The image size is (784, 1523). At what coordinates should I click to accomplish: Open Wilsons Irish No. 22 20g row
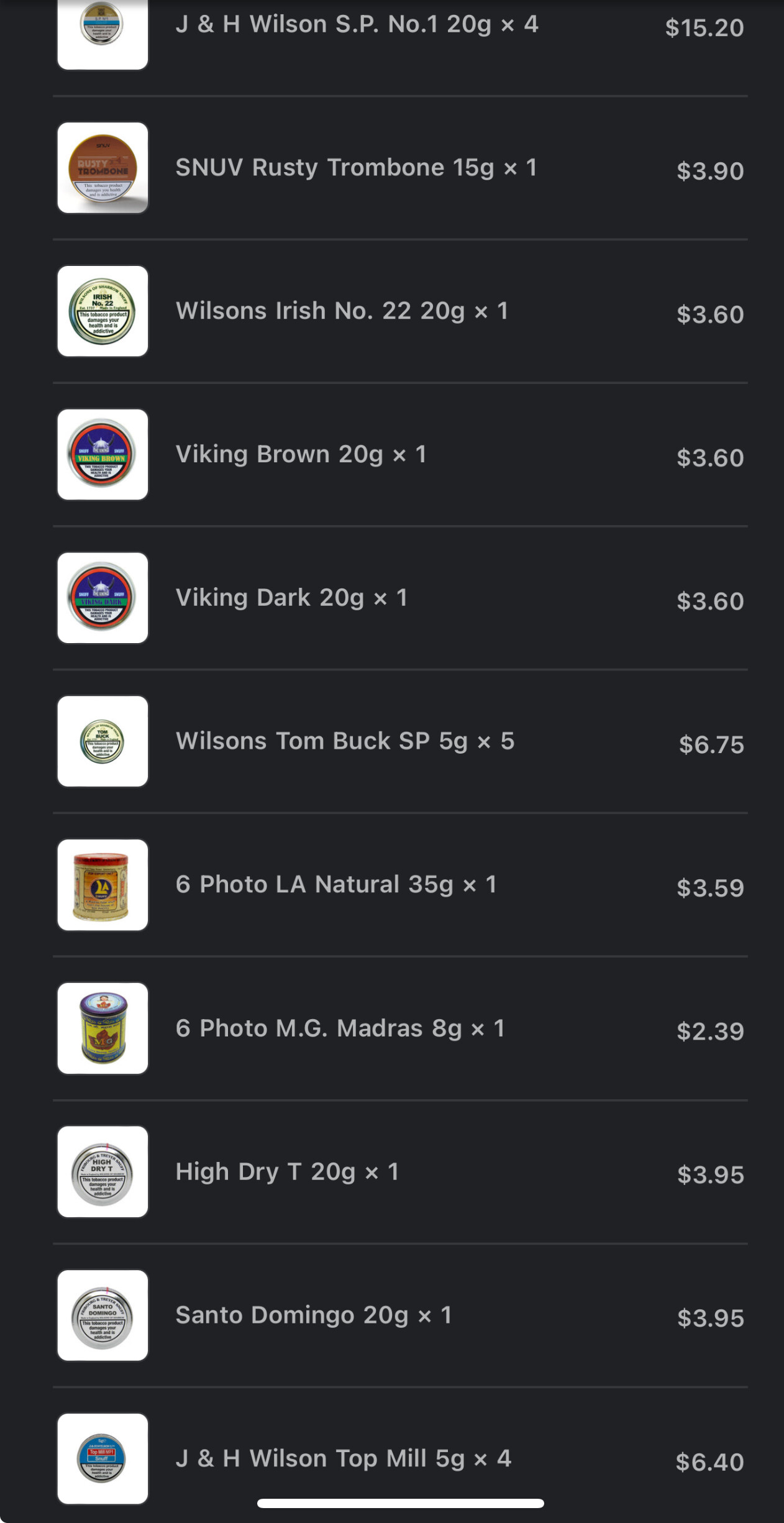[342, 311]
